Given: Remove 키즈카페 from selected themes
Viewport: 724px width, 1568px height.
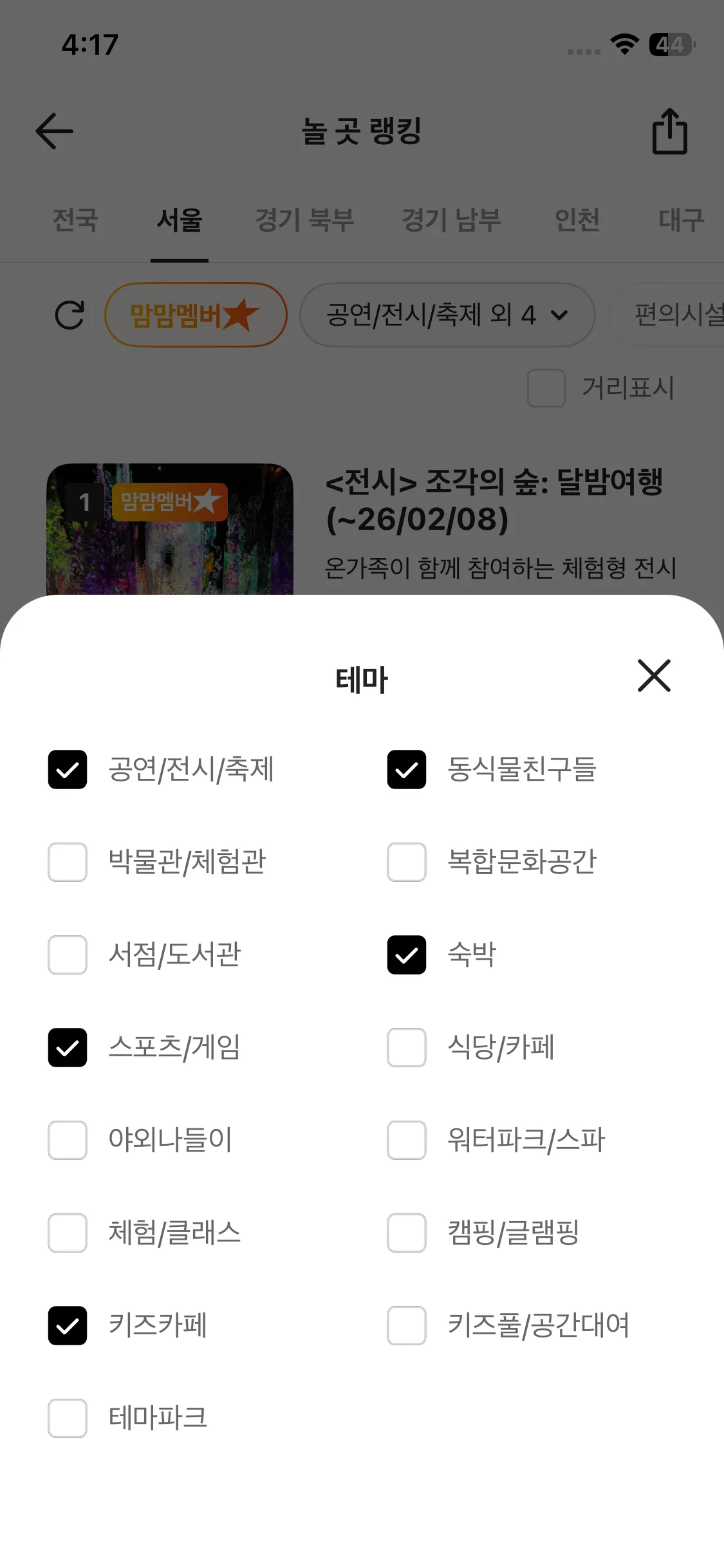Looking at the screenshot, I should (68, 1326).
